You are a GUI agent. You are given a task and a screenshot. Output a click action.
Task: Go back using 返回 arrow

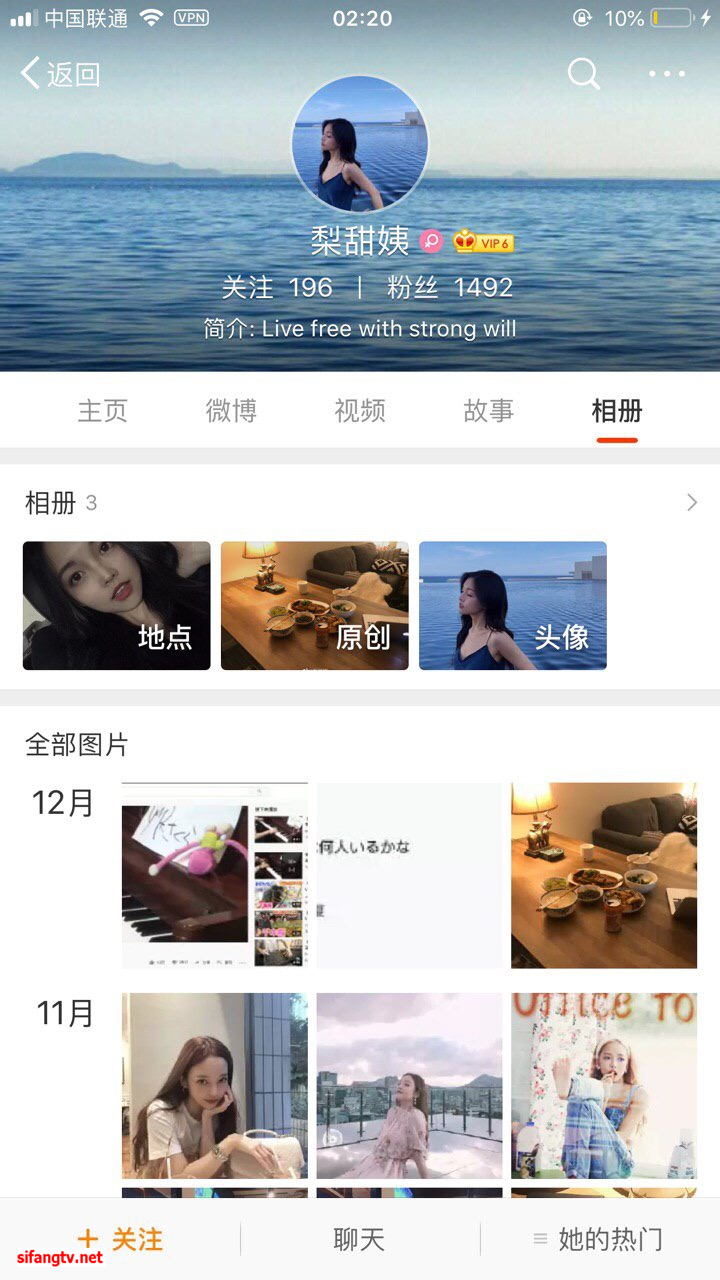[x=60, y=74]
